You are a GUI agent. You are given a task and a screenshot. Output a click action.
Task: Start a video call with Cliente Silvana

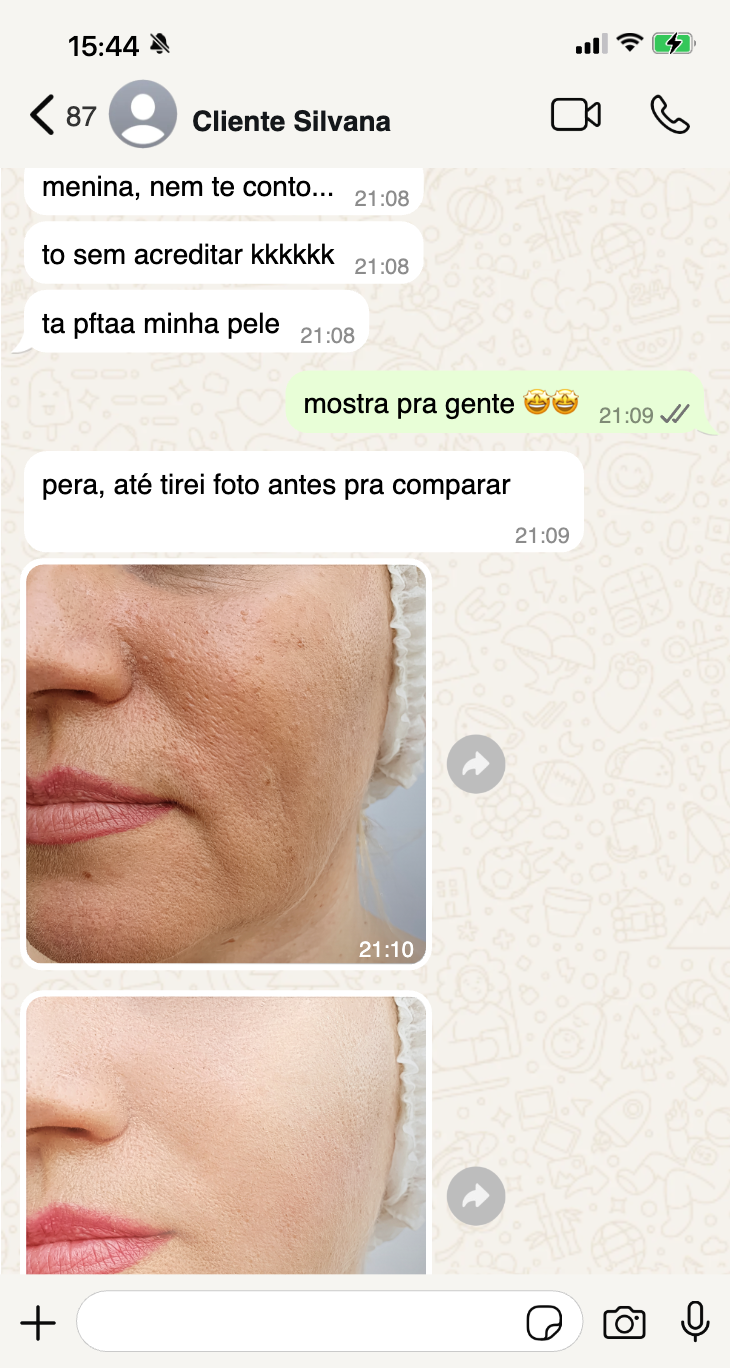click(x=576, y=115)
